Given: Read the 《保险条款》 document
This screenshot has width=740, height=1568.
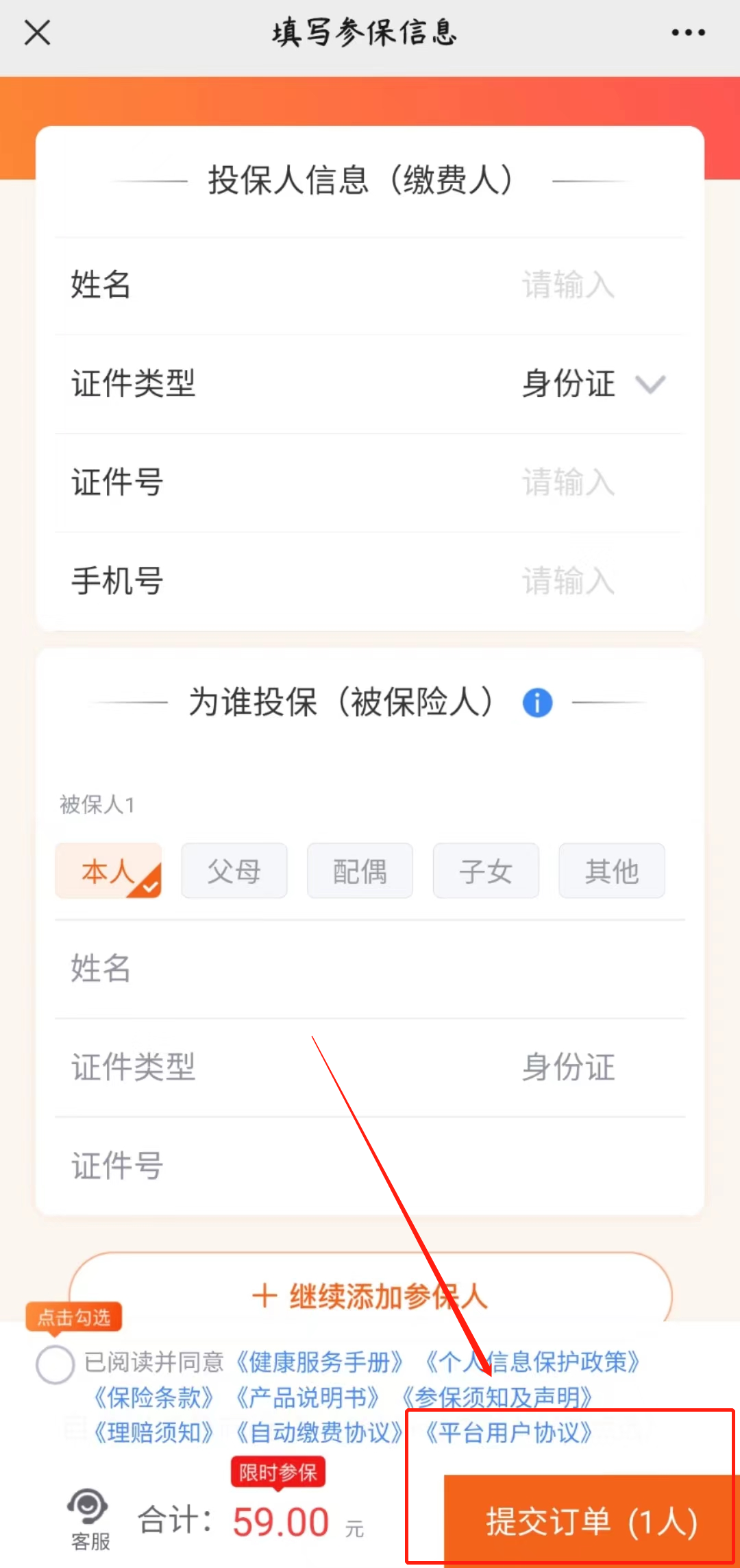Looking at the screenshot, I should pyautogui.click(x=154, y=1397).
